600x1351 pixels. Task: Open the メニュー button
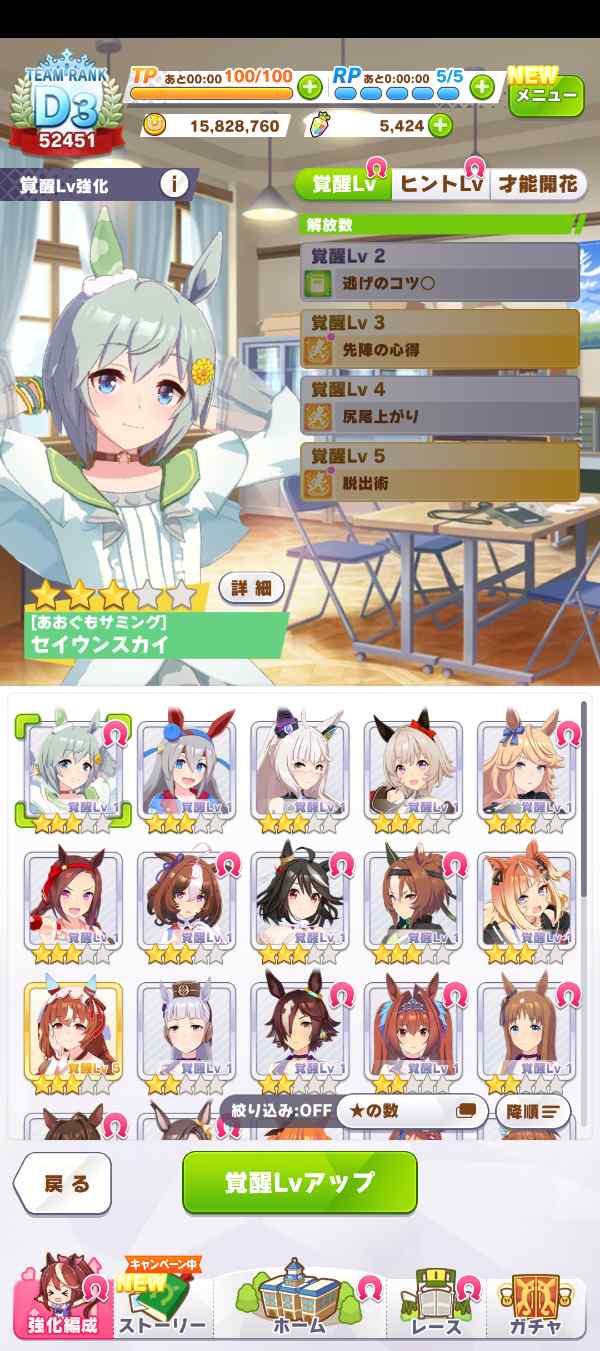pyautogui.click(x=545, y=96)
